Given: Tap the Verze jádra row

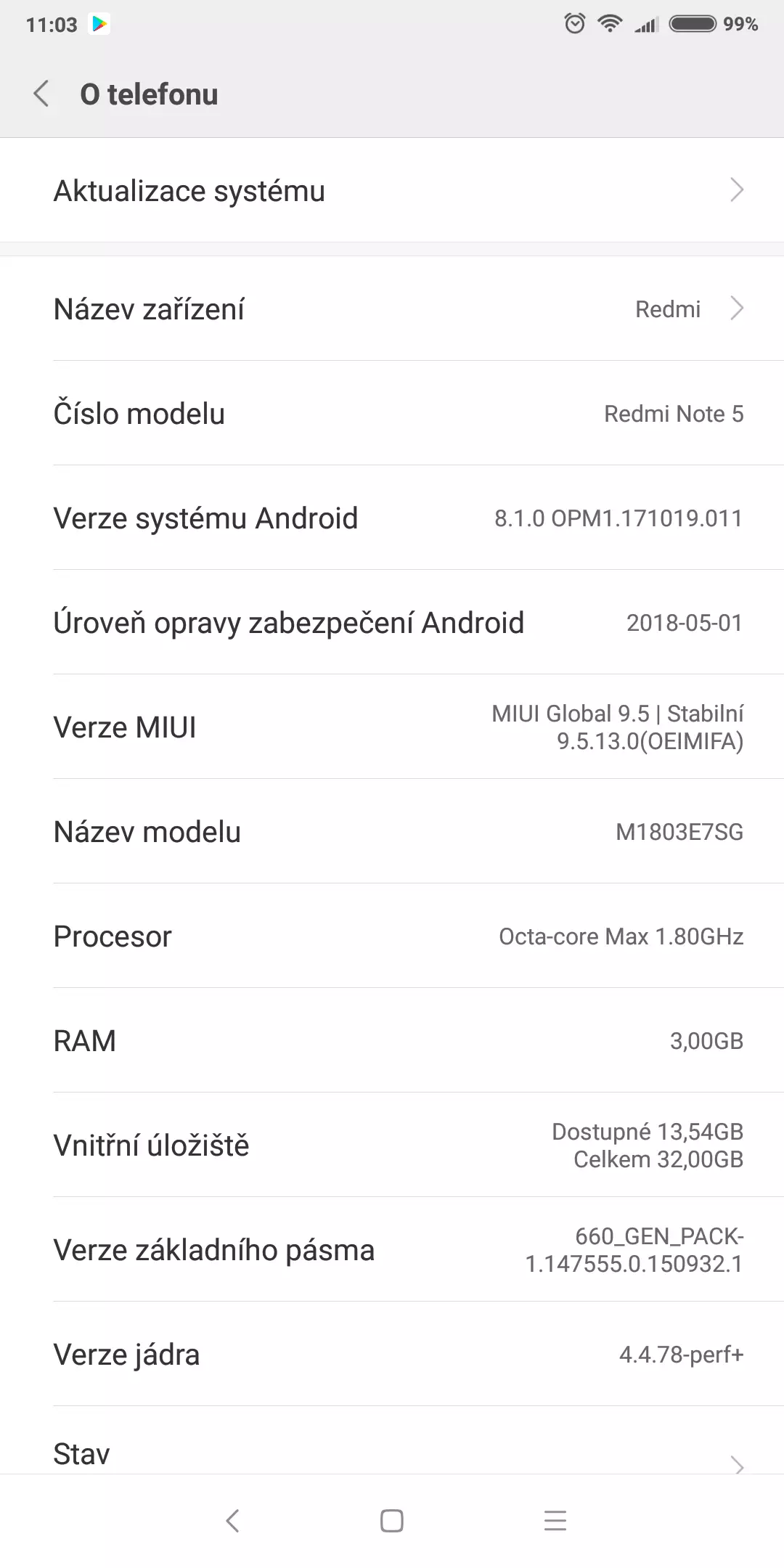Looking at the screenshot, I should [x=392, y=1354].
